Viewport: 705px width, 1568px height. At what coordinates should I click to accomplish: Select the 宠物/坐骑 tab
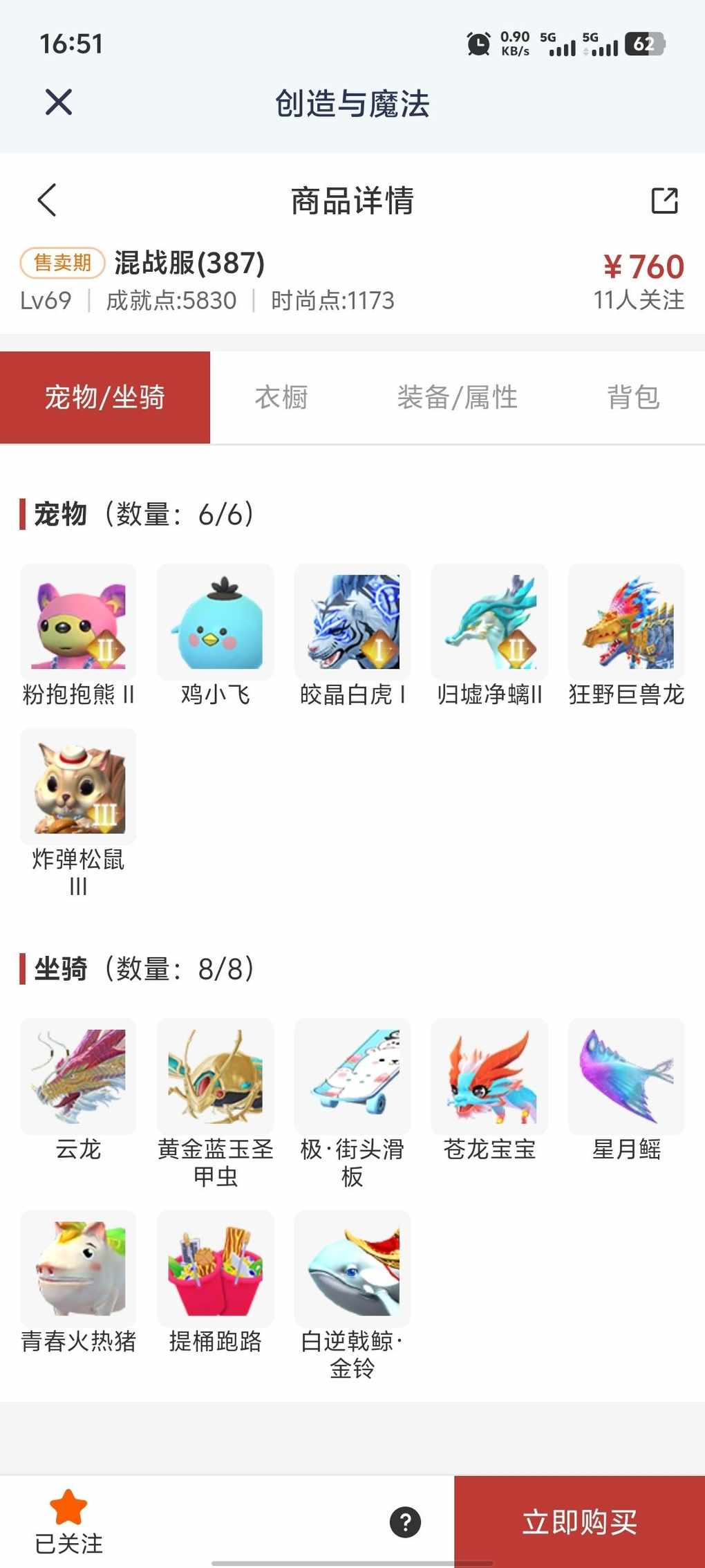[x=105, y=398]
